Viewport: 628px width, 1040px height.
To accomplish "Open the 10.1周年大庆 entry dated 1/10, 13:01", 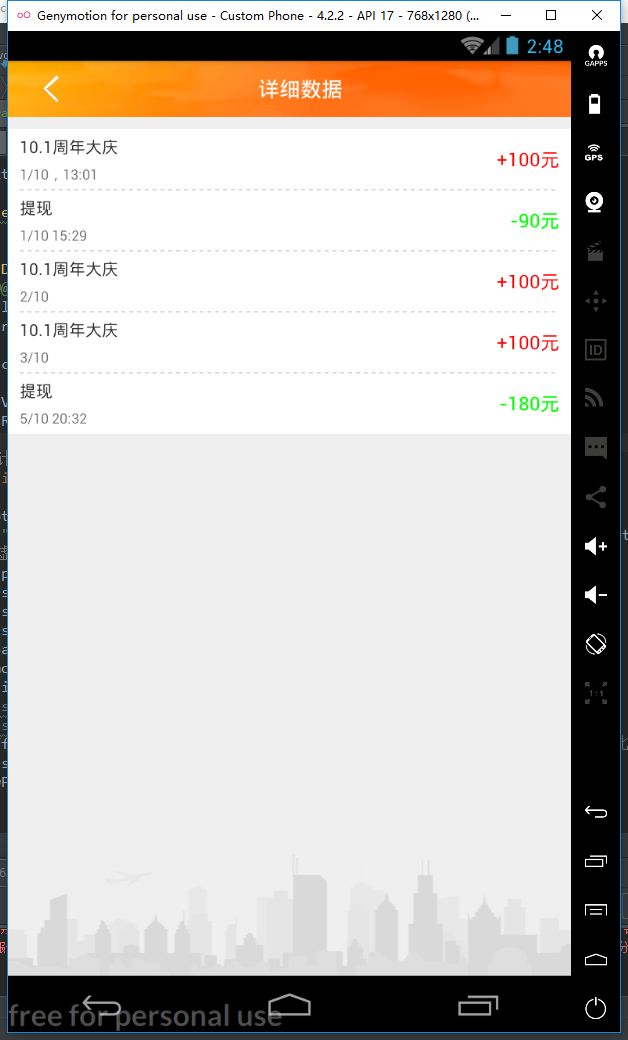I will (289, 160).
